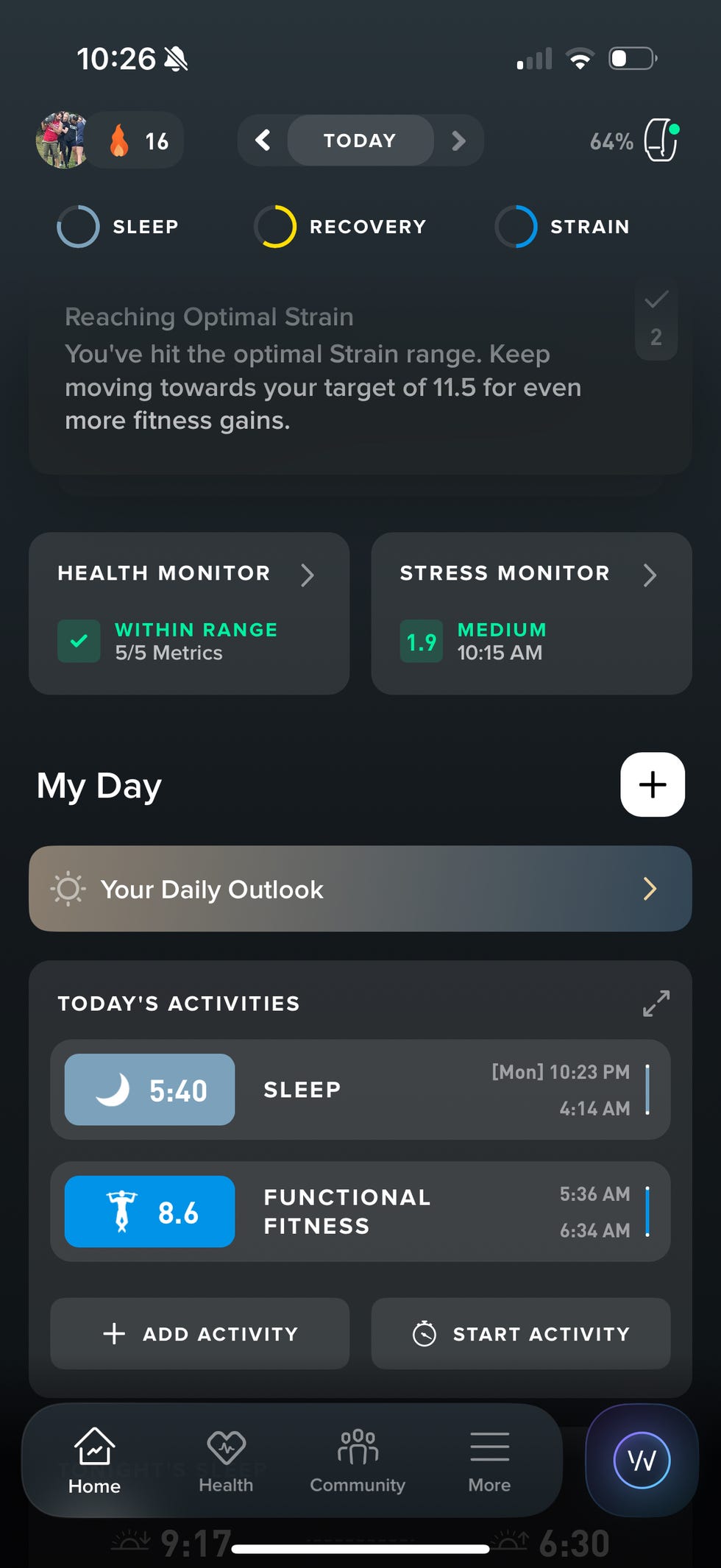The height and width of the screenshot is (1568, 721).
Task: Tap the Strain ring
Action: point(516,227)
